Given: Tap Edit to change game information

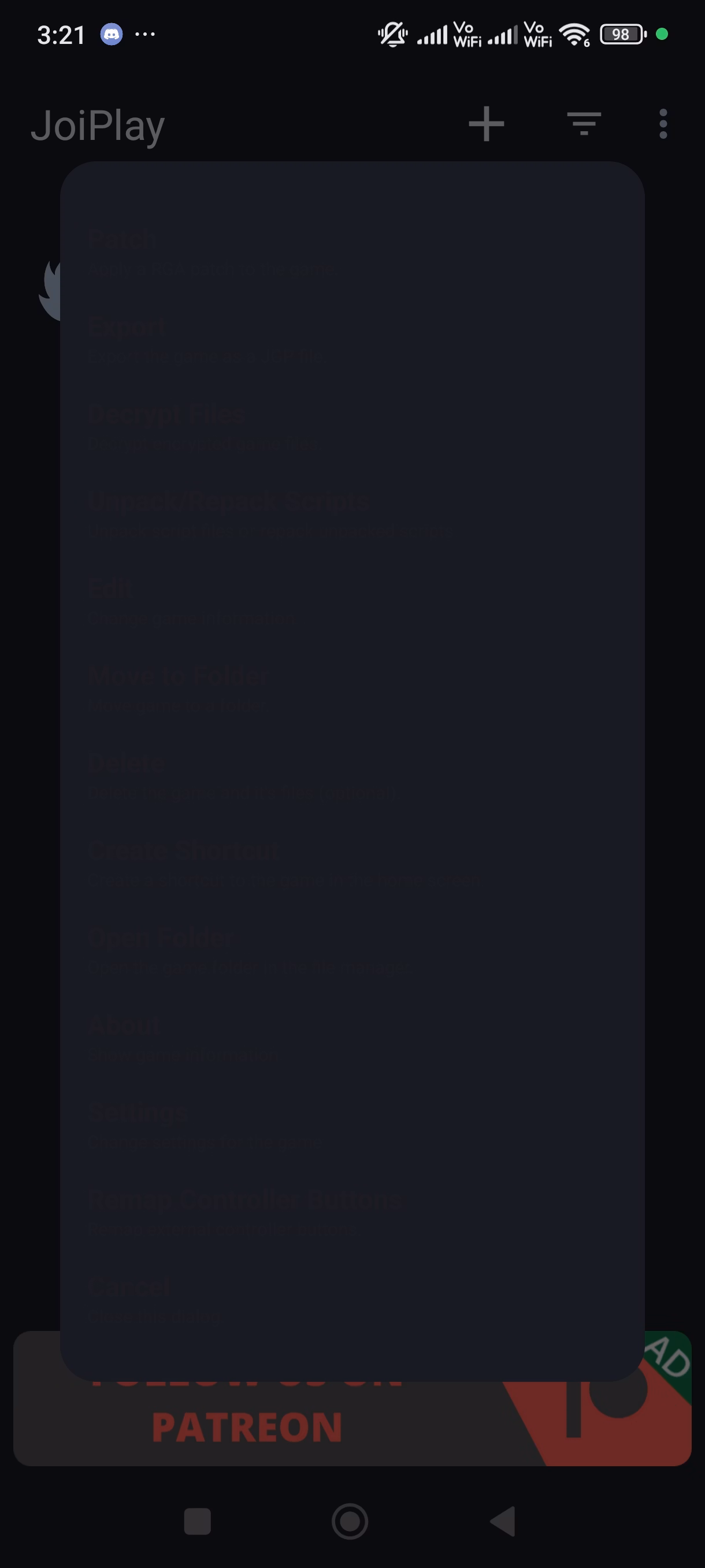Looking at the screenshot, I should point(352,600).
